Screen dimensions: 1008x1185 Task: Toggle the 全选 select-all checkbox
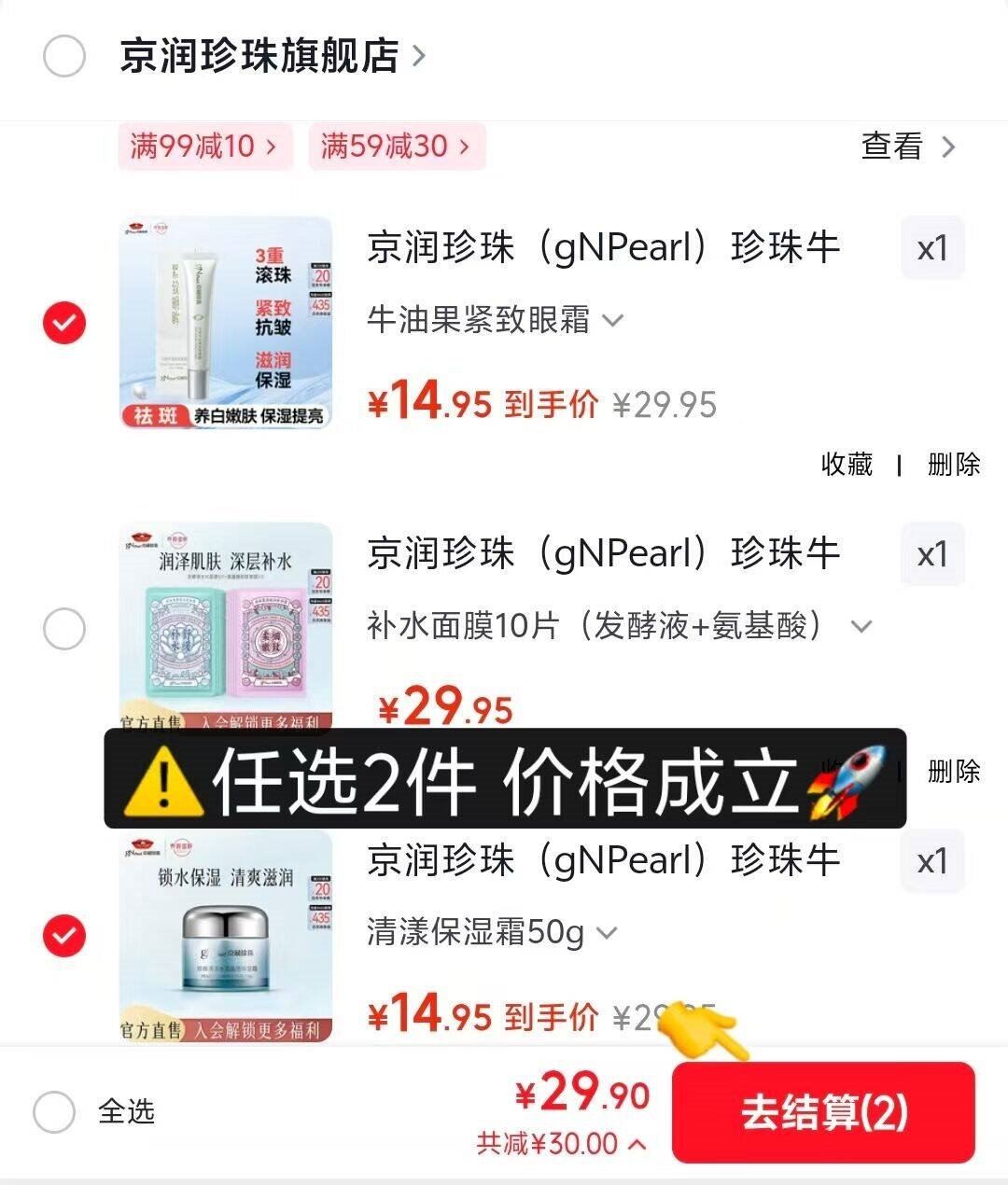[54, 1112]
